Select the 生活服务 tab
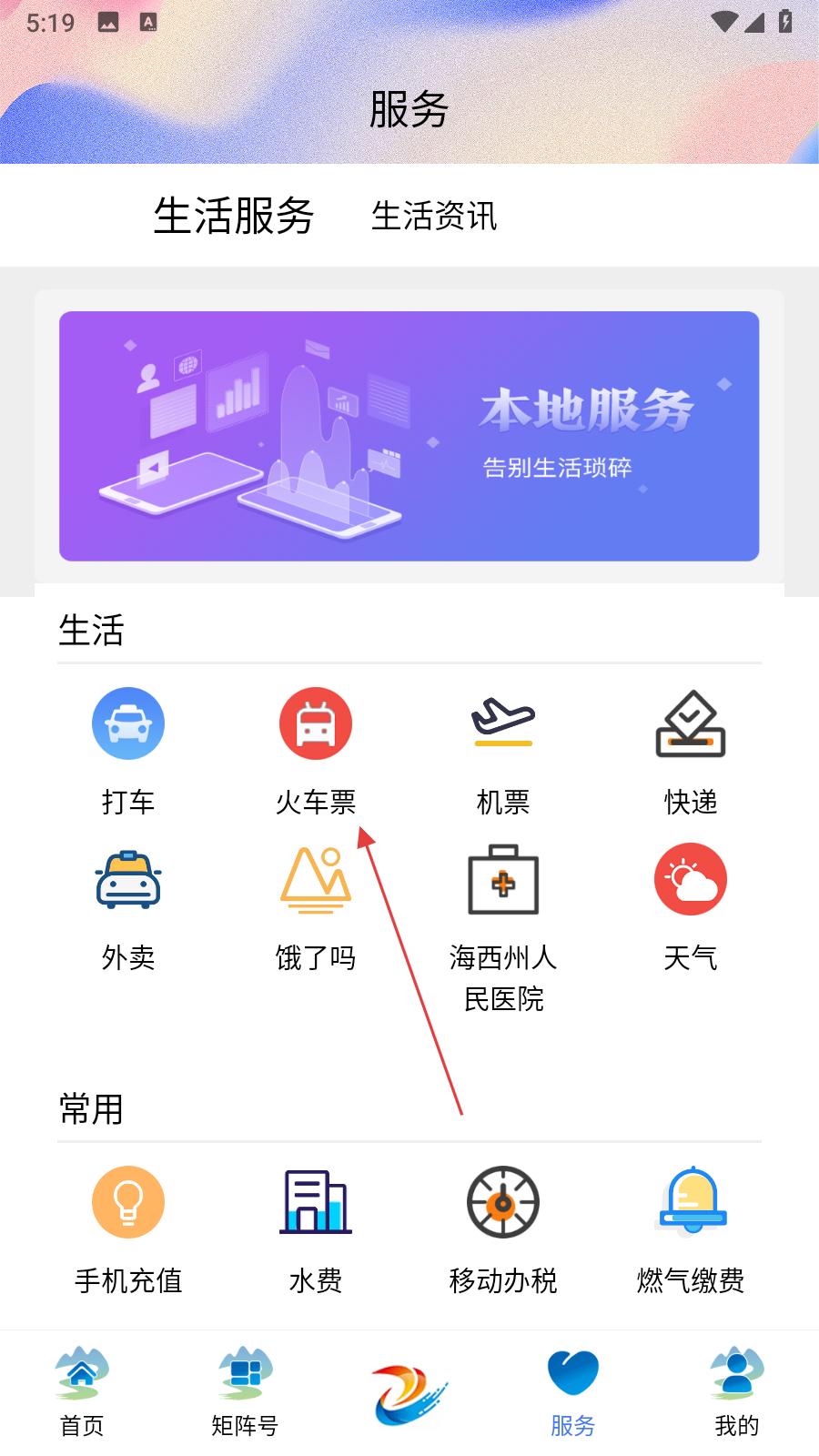Image resolution: width=819 pixels, height=1456 pixels. pyautogui.click(x=234, y=217)
